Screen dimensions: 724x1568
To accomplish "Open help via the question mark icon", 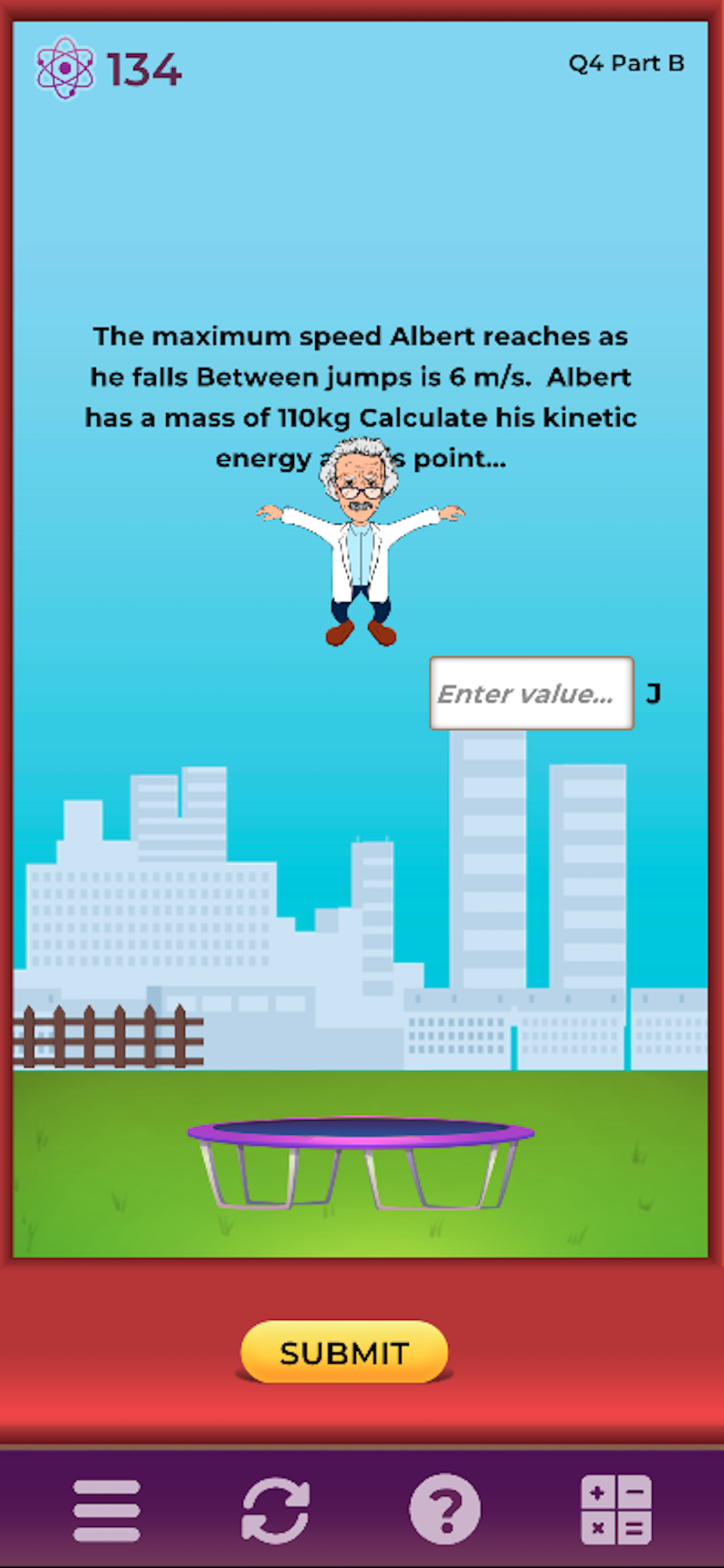I will (x=445, y=1510).
